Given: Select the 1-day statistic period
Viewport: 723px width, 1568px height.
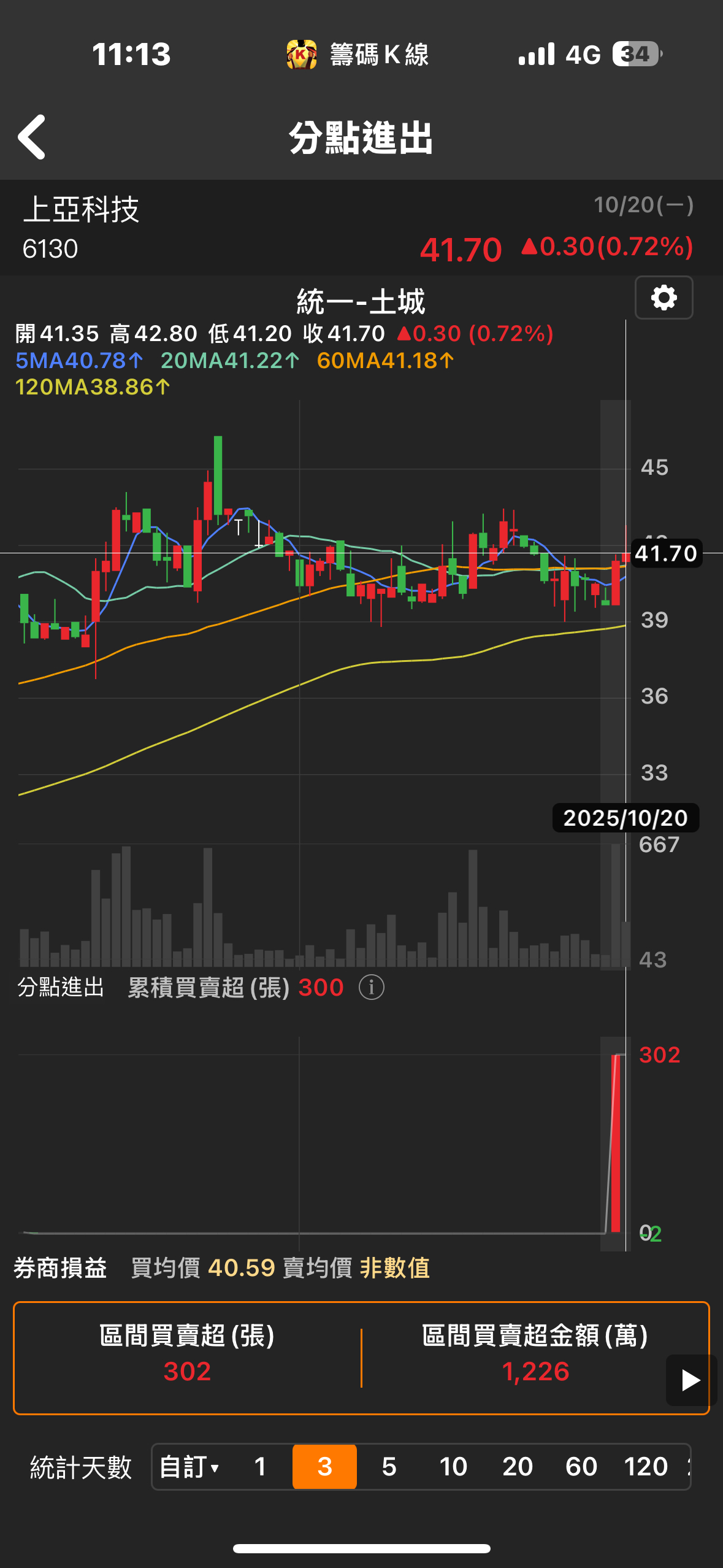Looking at the screenshot, I should (260, 1467).
